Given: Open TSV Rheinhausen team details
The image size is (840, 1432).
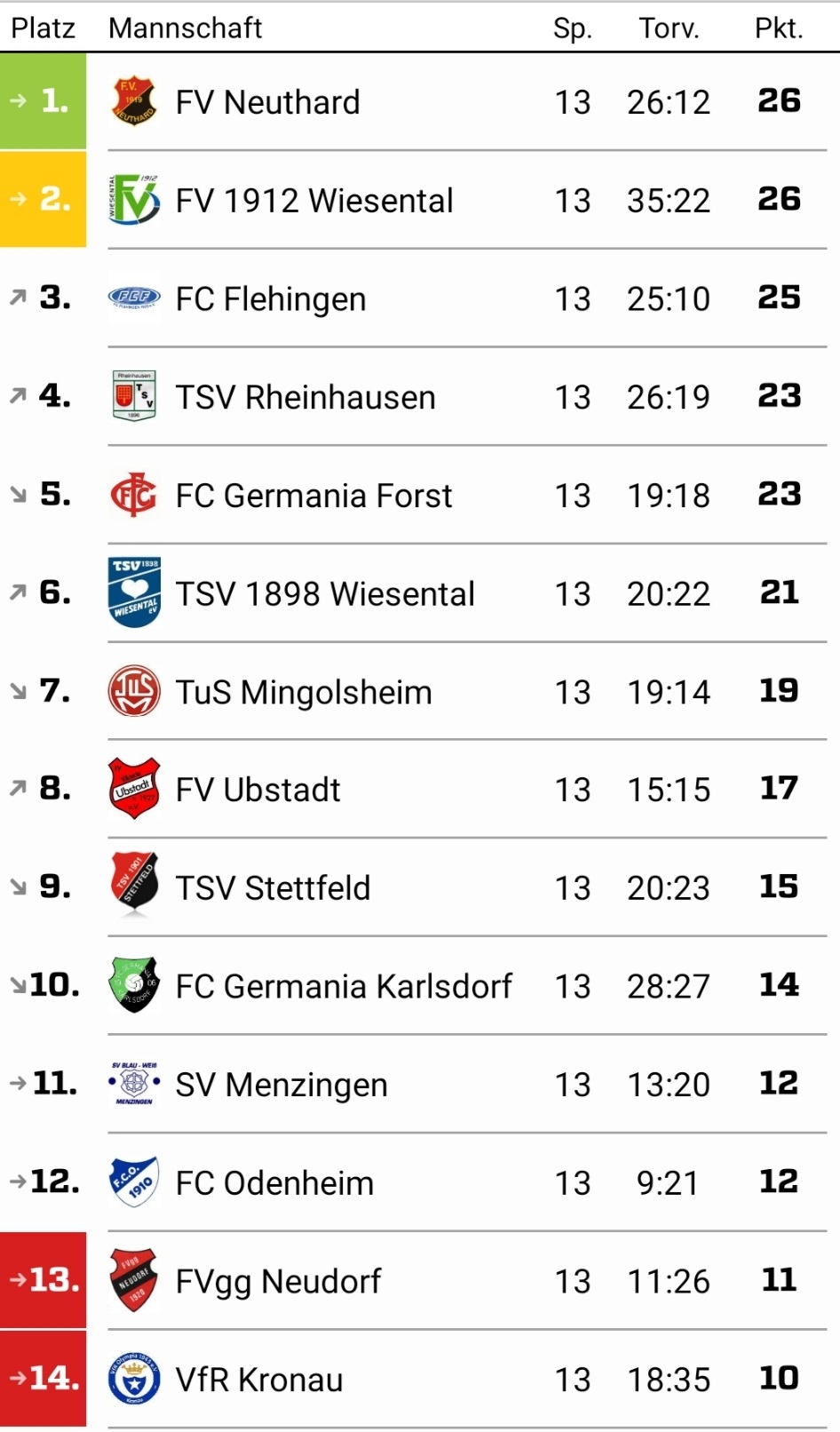Looking at the screenshot, I should point(305,397).
